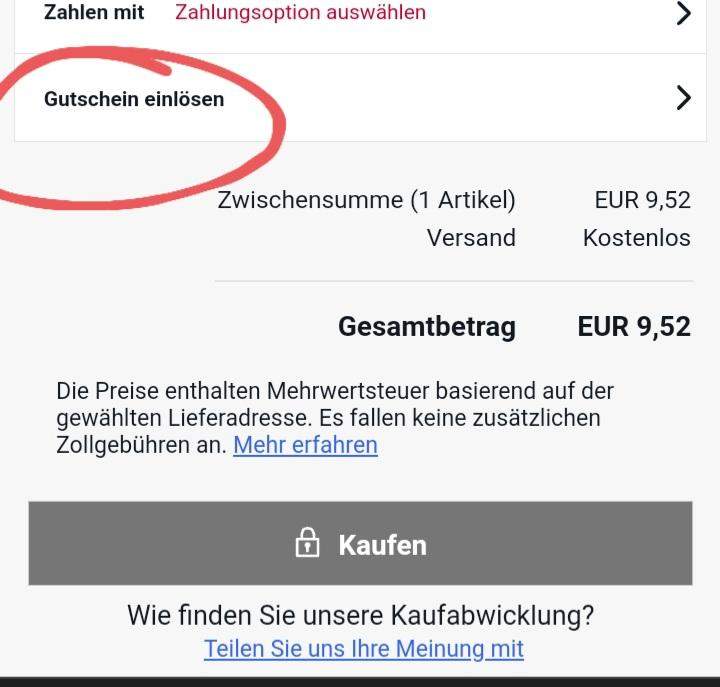The height and width of the screenshot is (687, 720).
Task: Open Teilen Sie uns Ihre Meinung mit
Action: [364, 648]
